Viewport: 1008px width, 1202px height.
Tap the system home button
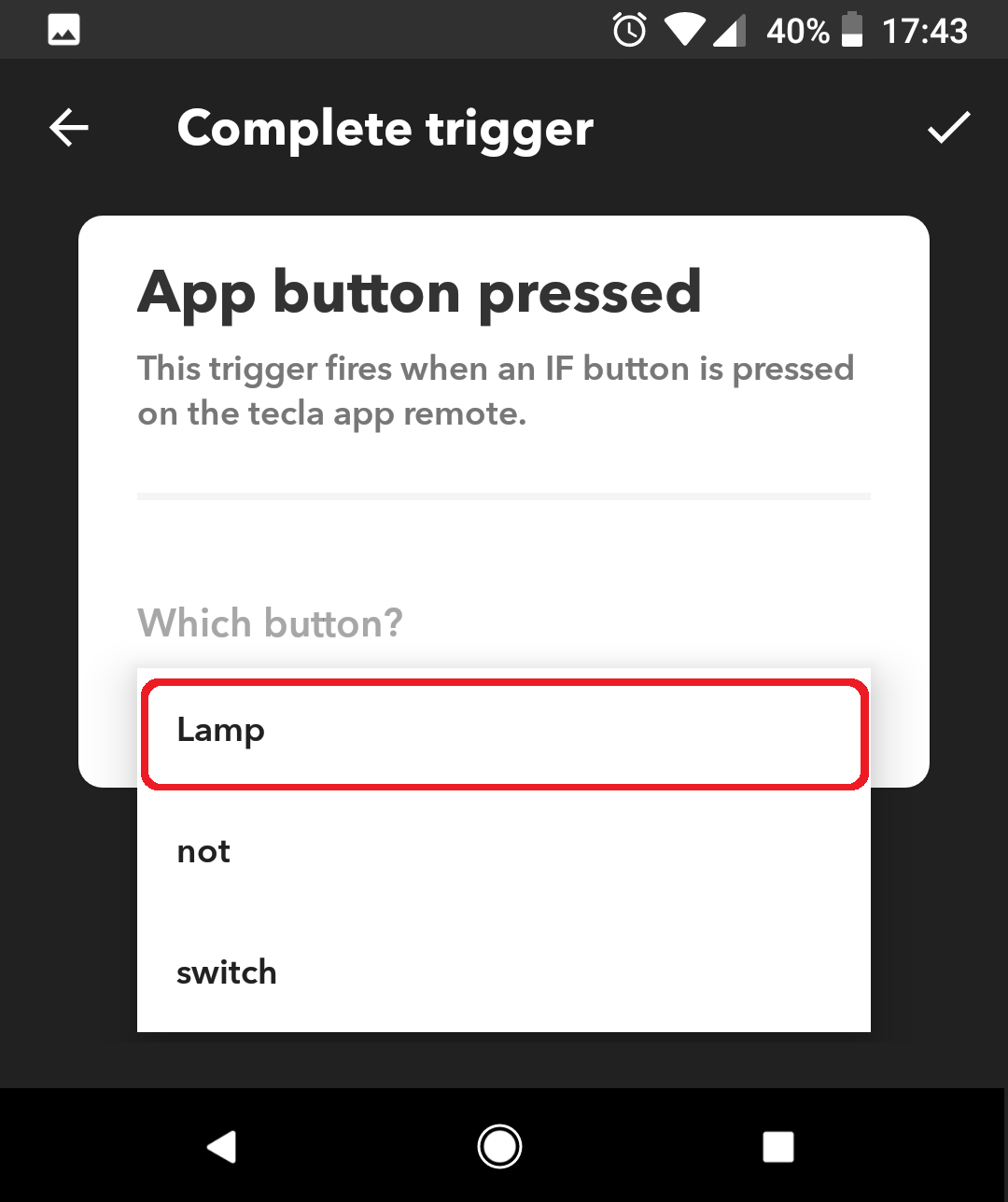tap(499, 1146)
